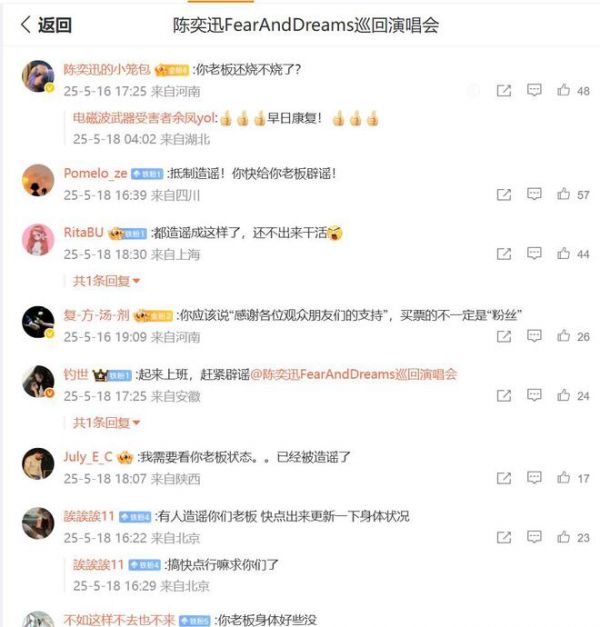Screen dimensions: 600x627
Task: Expand 共1条回复 under 钓世's comment
Action: [x=107, y=423]
